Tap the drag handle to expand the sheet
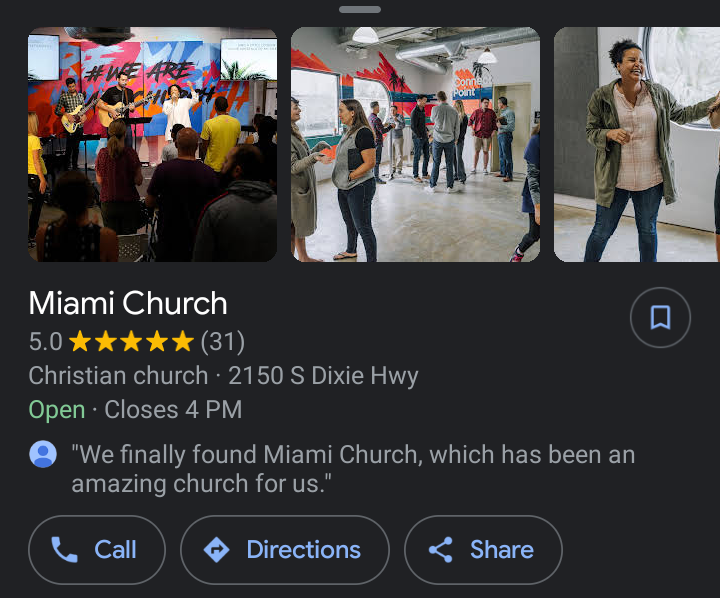The image size is (720, 598). tap(359, 9)
